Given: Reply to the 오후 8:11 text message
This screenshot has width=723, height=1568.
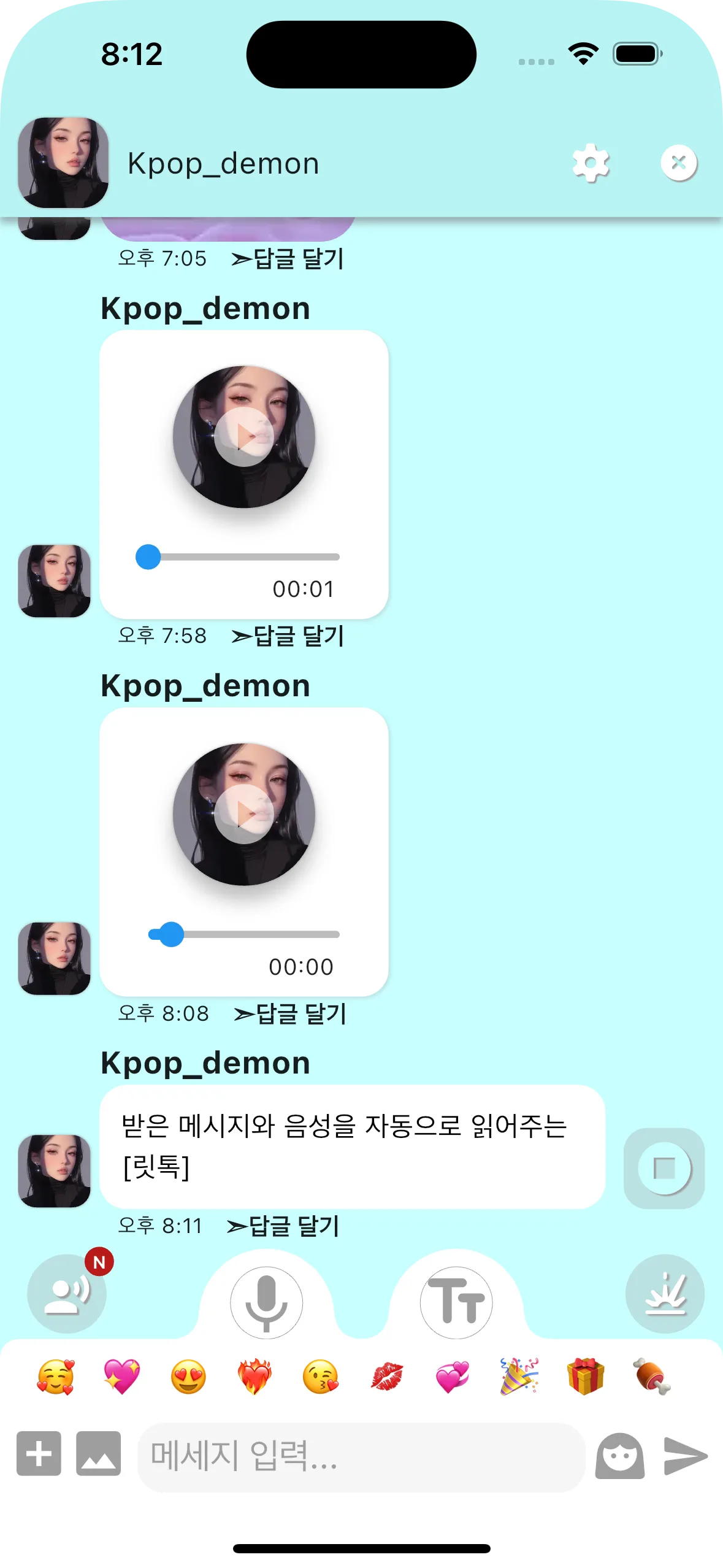Looking at the screenshot, I should point(283,1226).
